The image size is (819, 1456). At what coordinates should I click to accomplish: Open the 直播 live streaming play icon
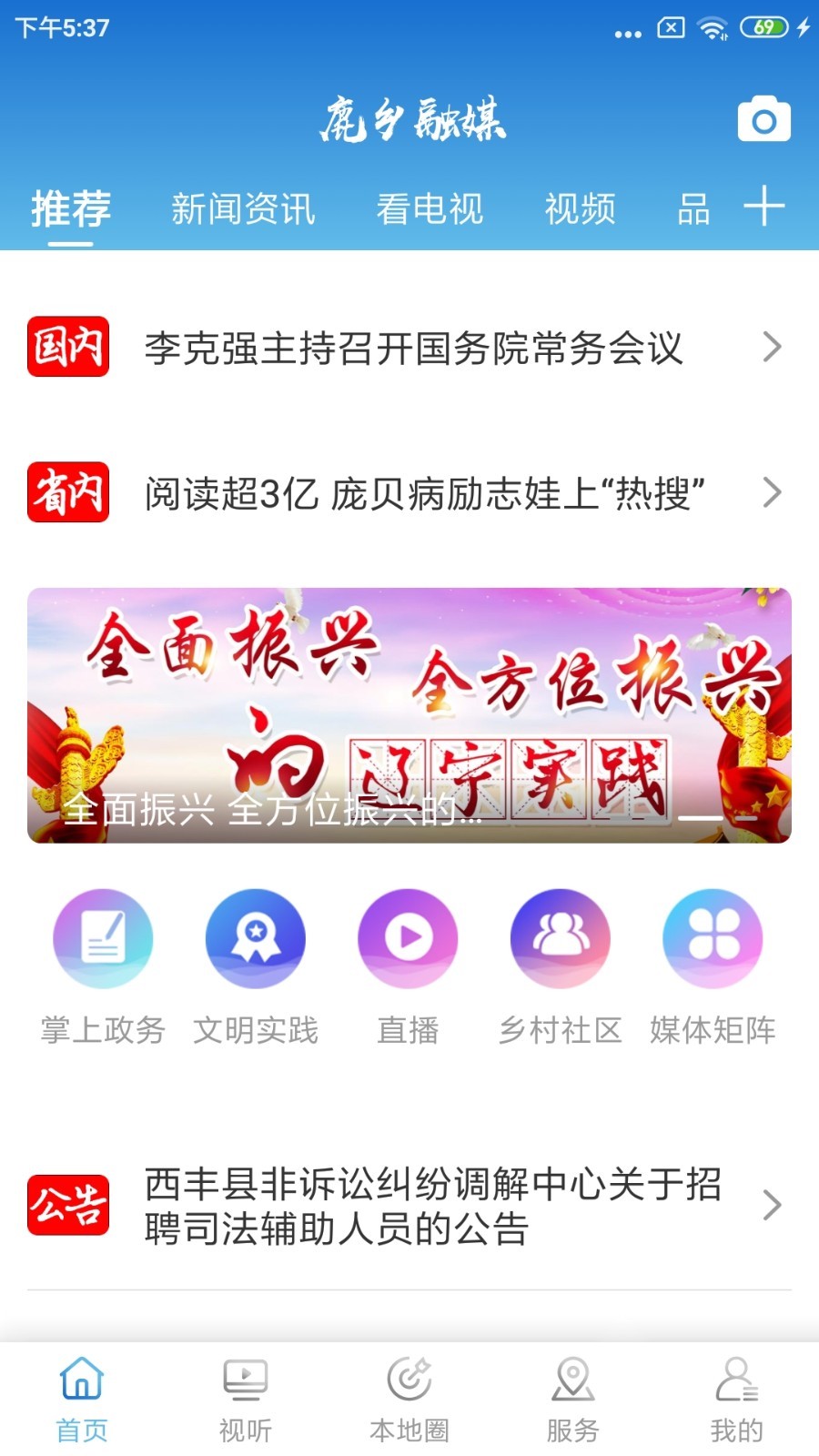click(x=408, y=938)
